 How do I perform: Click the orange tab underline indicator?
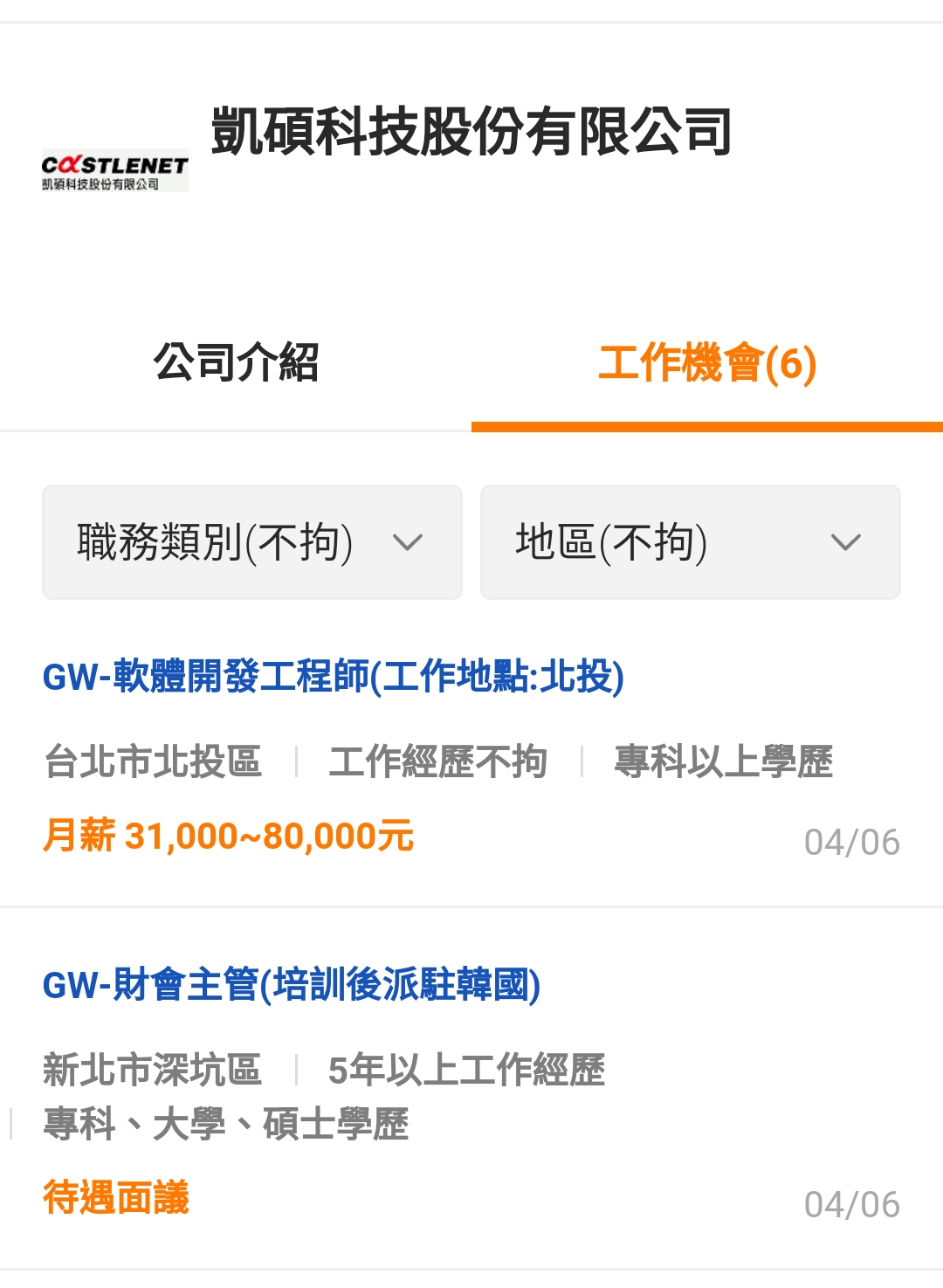[x=707, y=428]
